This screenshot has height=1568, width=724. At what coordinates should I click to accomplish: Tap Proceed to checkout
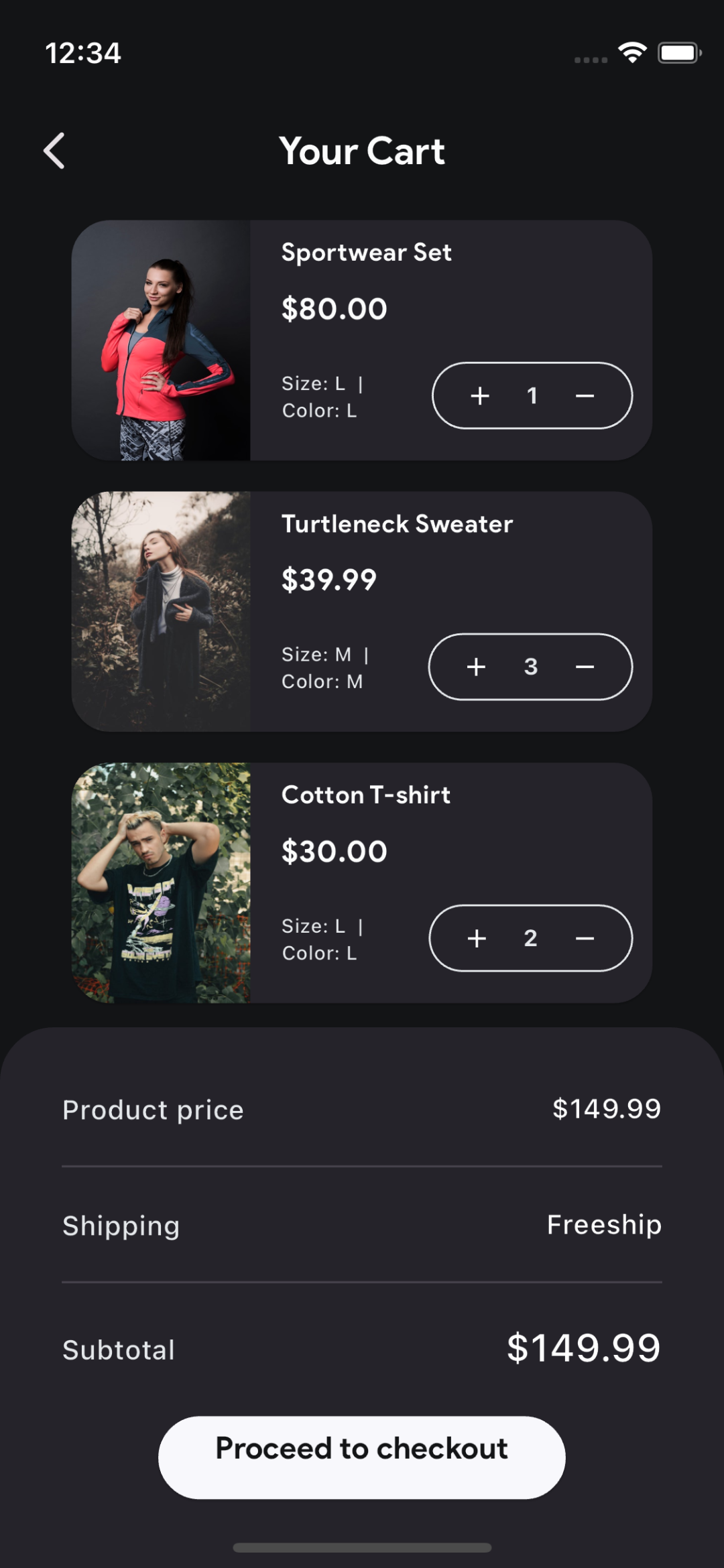tap(361, 1447)
